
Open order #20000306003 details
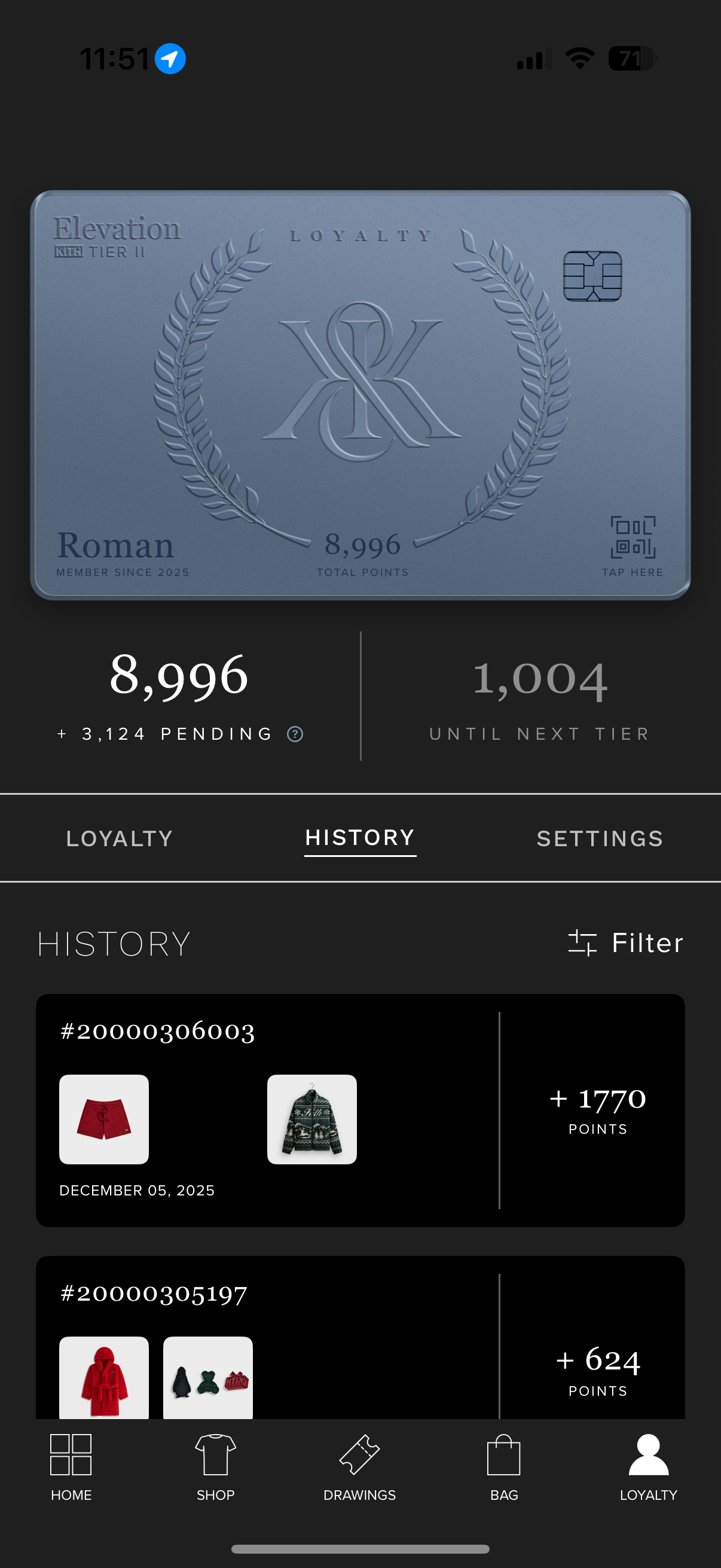158,1031
